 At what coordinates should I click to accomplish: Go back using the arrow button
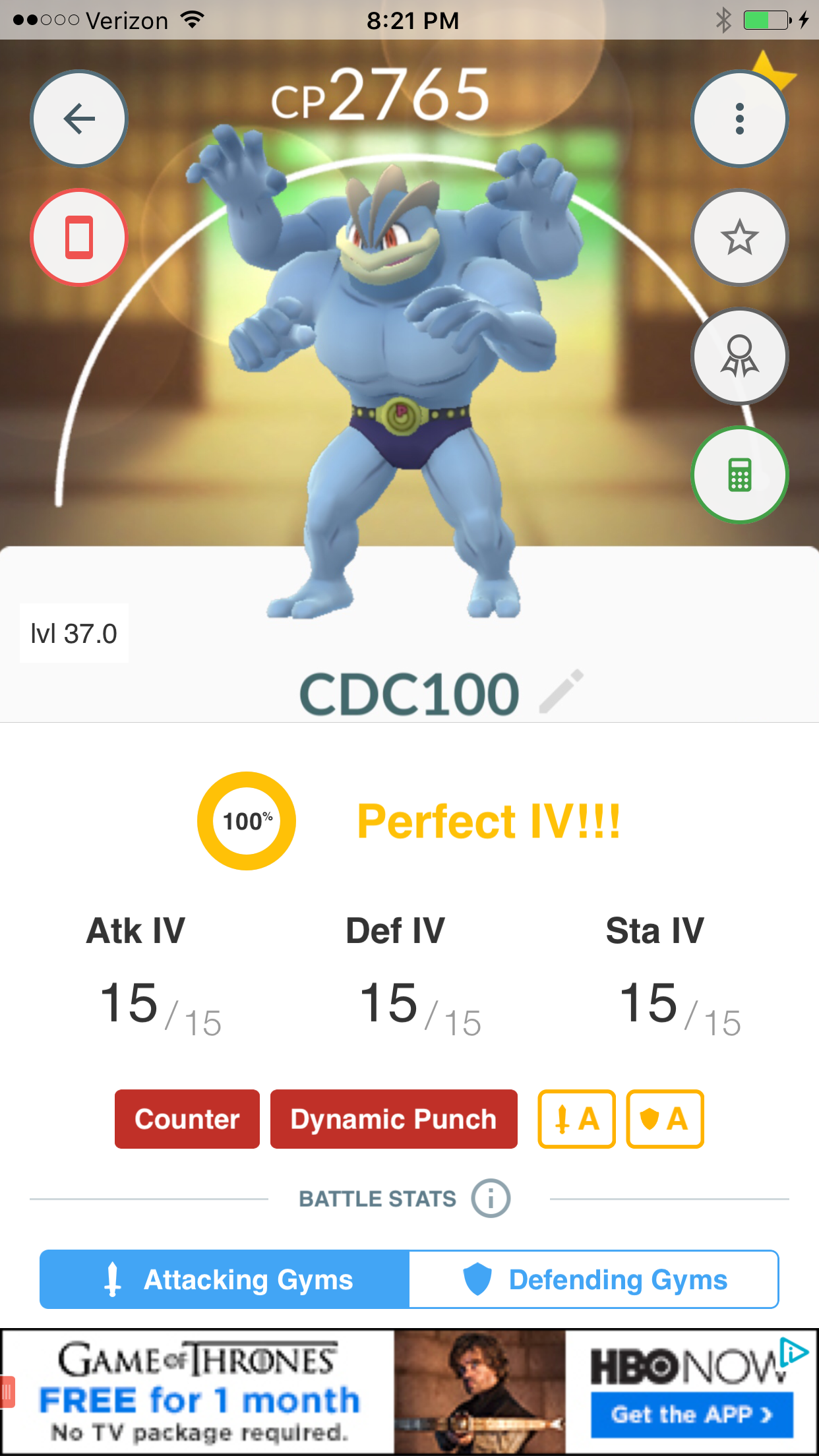79,119
